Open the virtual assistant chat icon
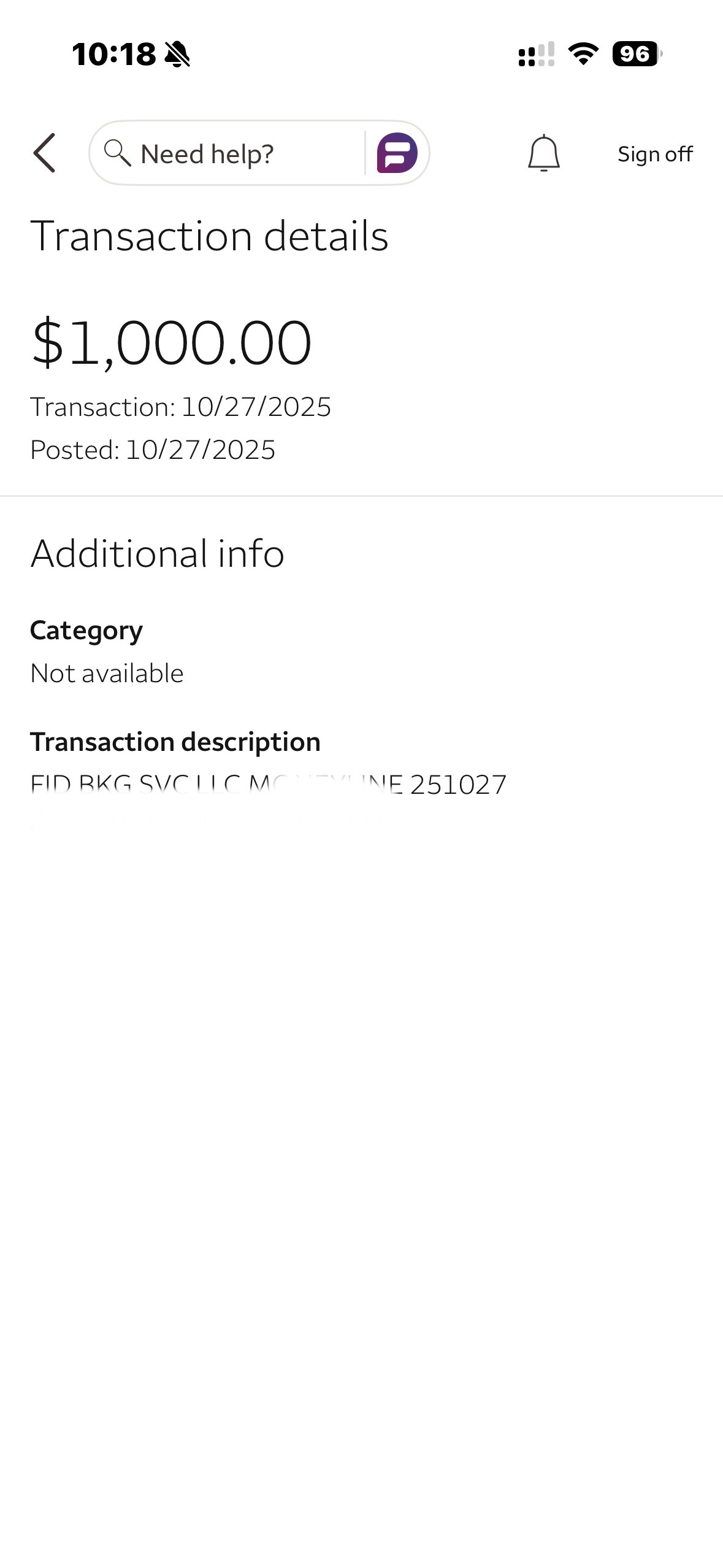 coord(397,153)
